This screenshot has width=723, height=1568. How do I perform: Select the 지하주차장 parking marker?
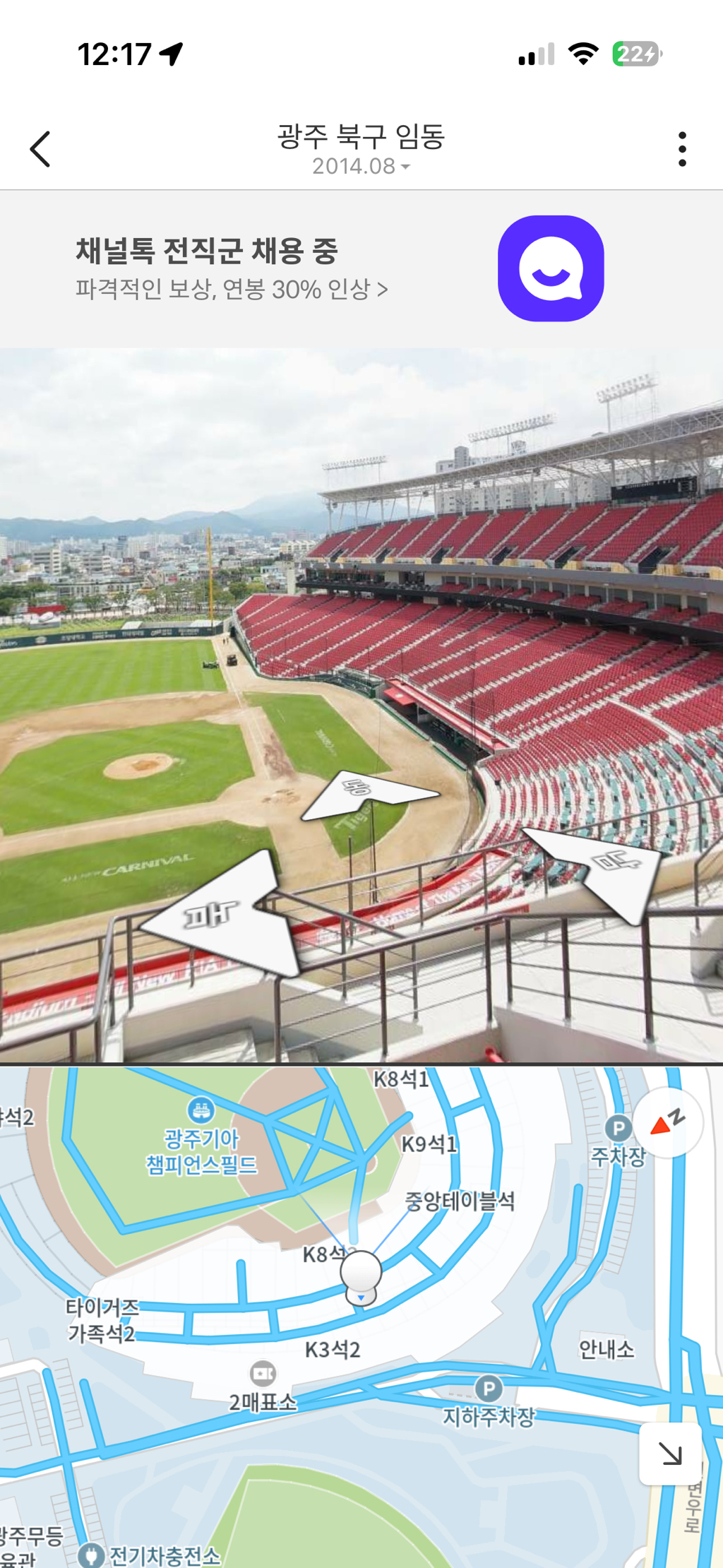tap(489, 1389)
